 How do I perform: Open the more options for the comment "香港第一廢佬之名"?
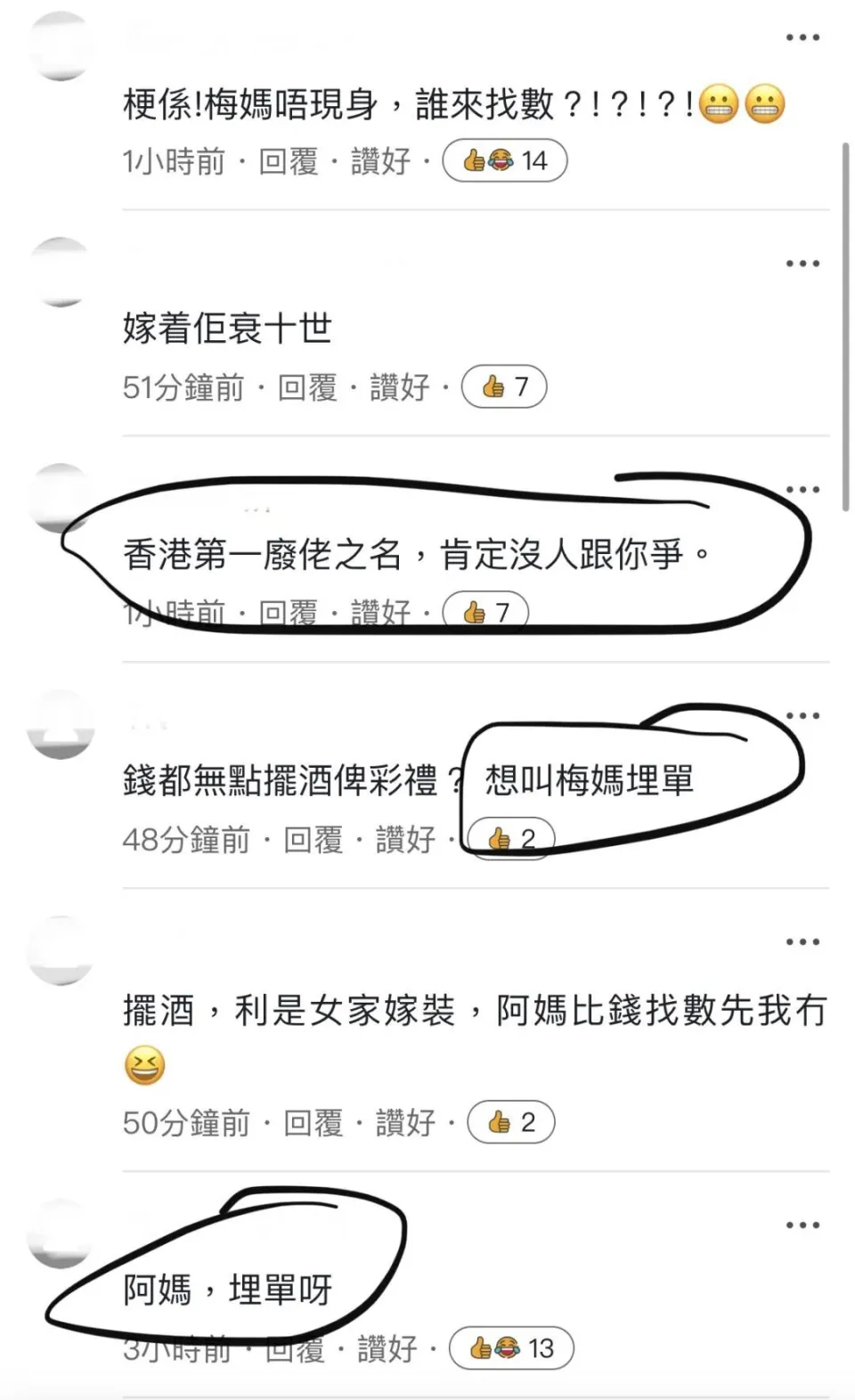tap(802, 490)
